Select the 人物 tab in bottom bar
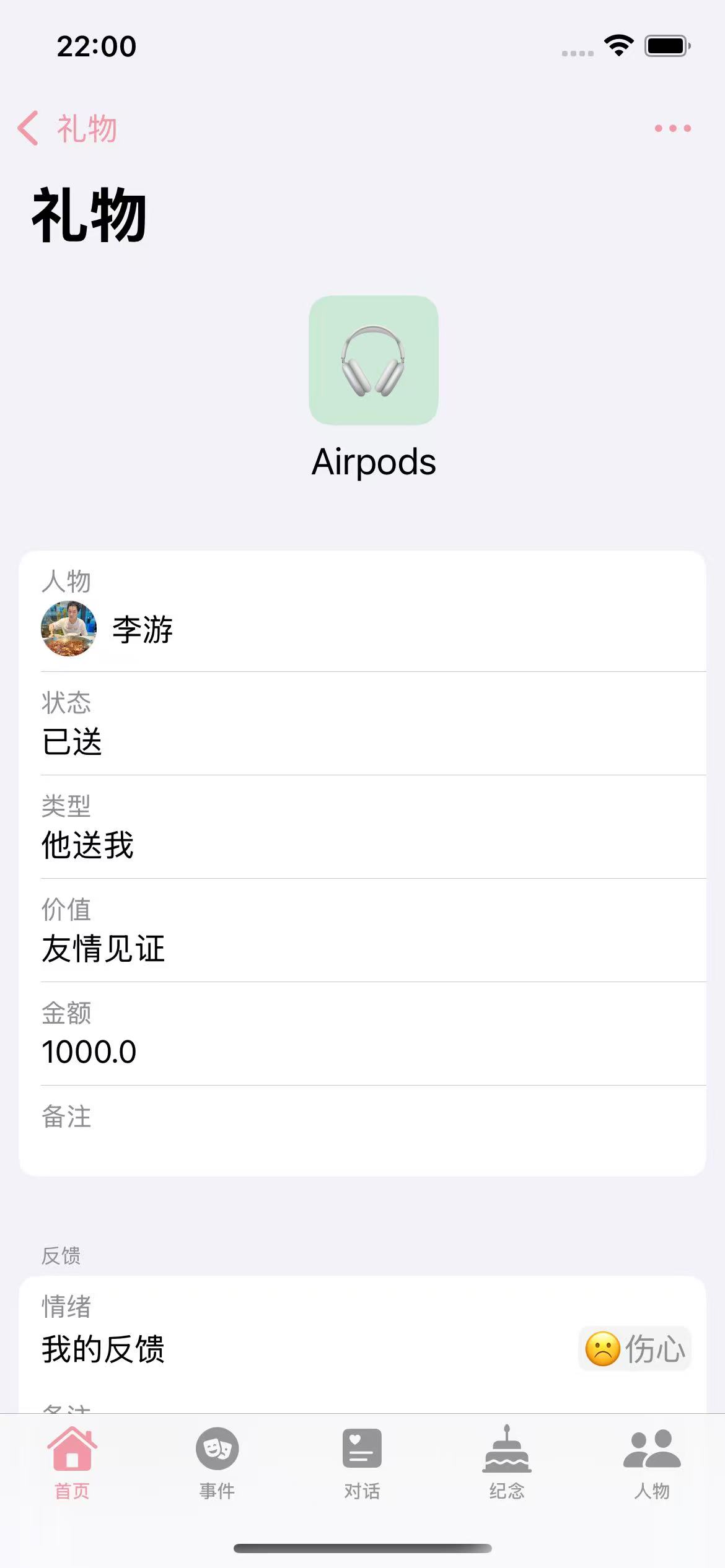 point(652,1463)
